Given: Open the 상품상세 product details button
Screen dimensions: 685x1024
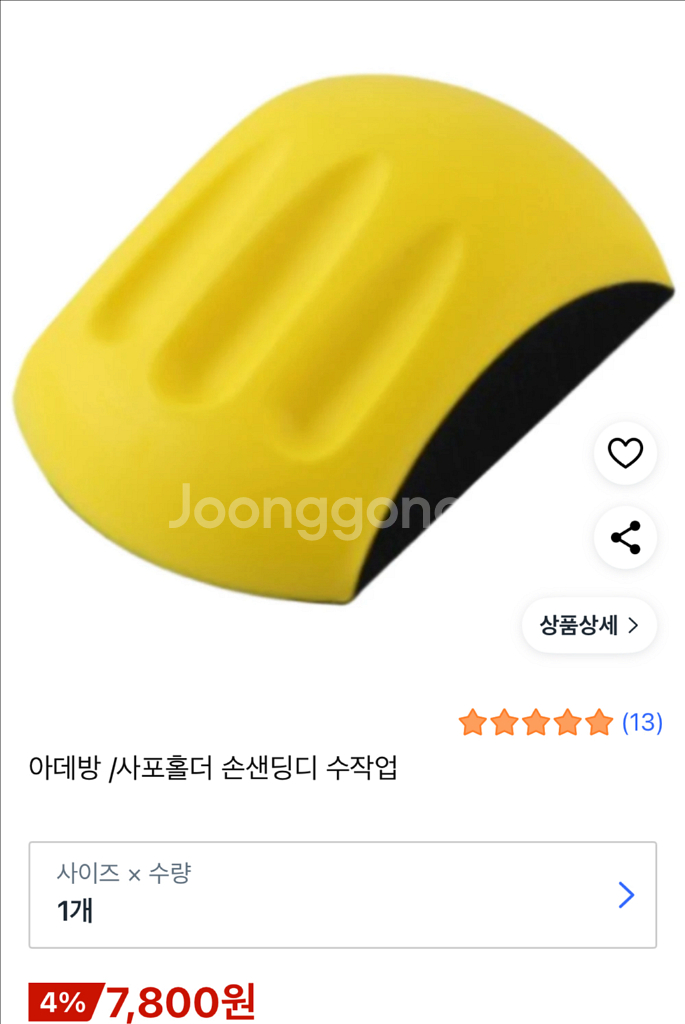Looking at the screenshot, I should click(x=589, y=626).
